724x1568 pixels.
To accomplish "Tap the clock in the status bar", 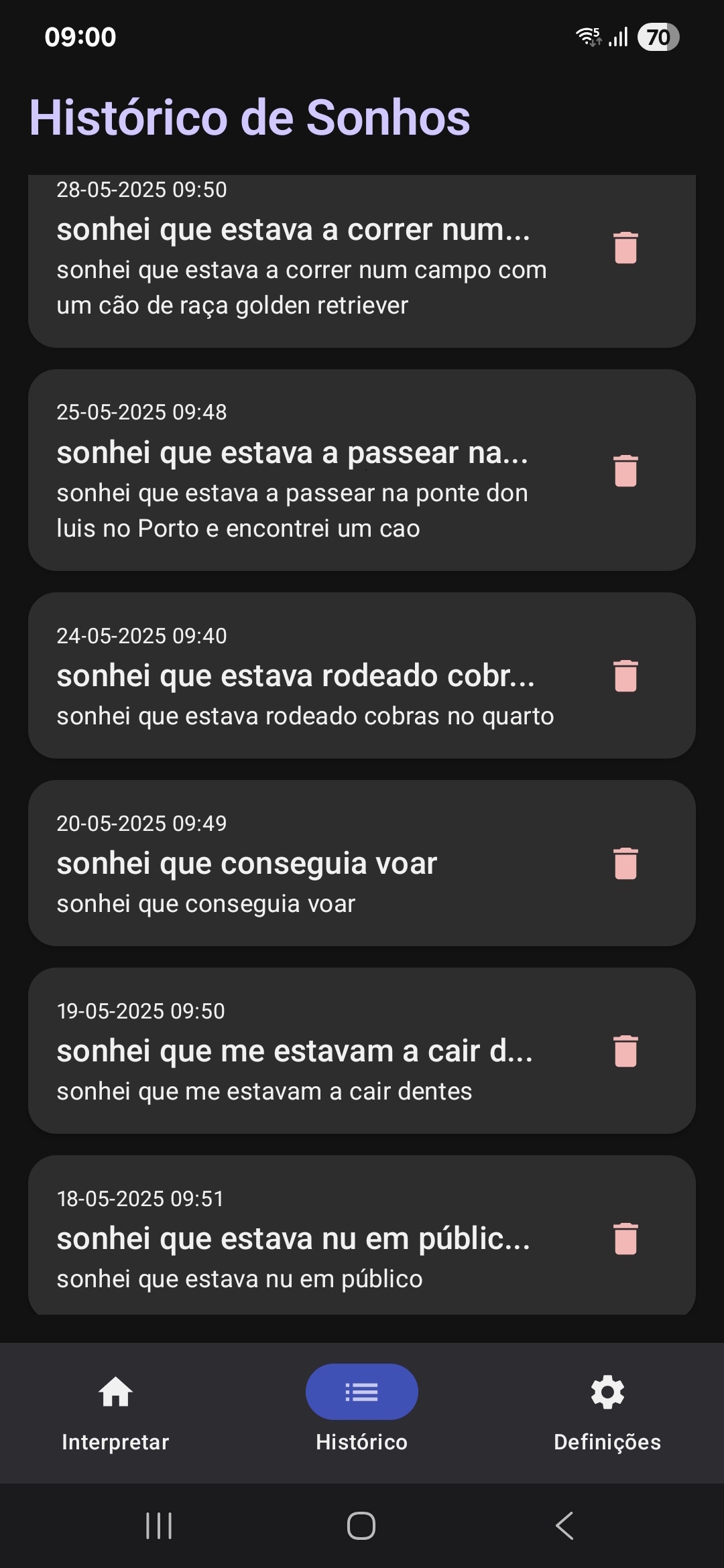I will pos(80,37).
